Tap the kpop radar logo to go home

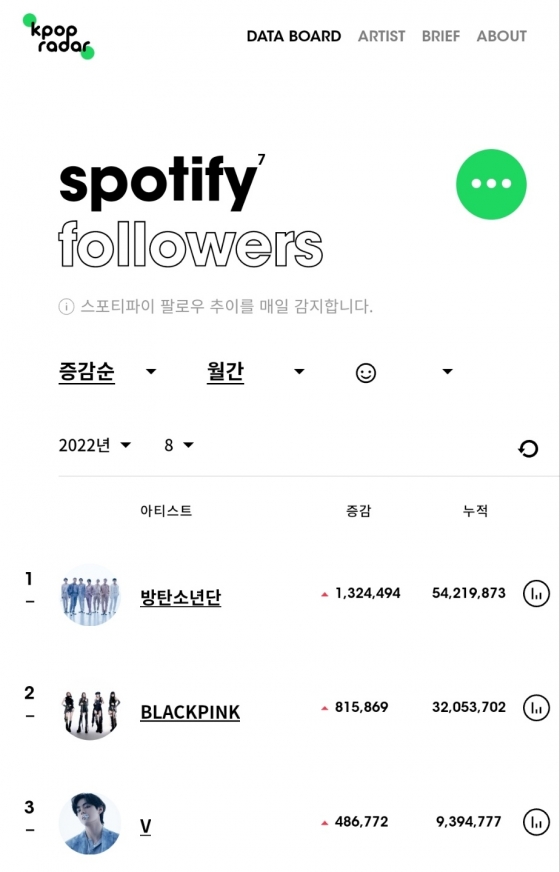click(x=58, y=36)
